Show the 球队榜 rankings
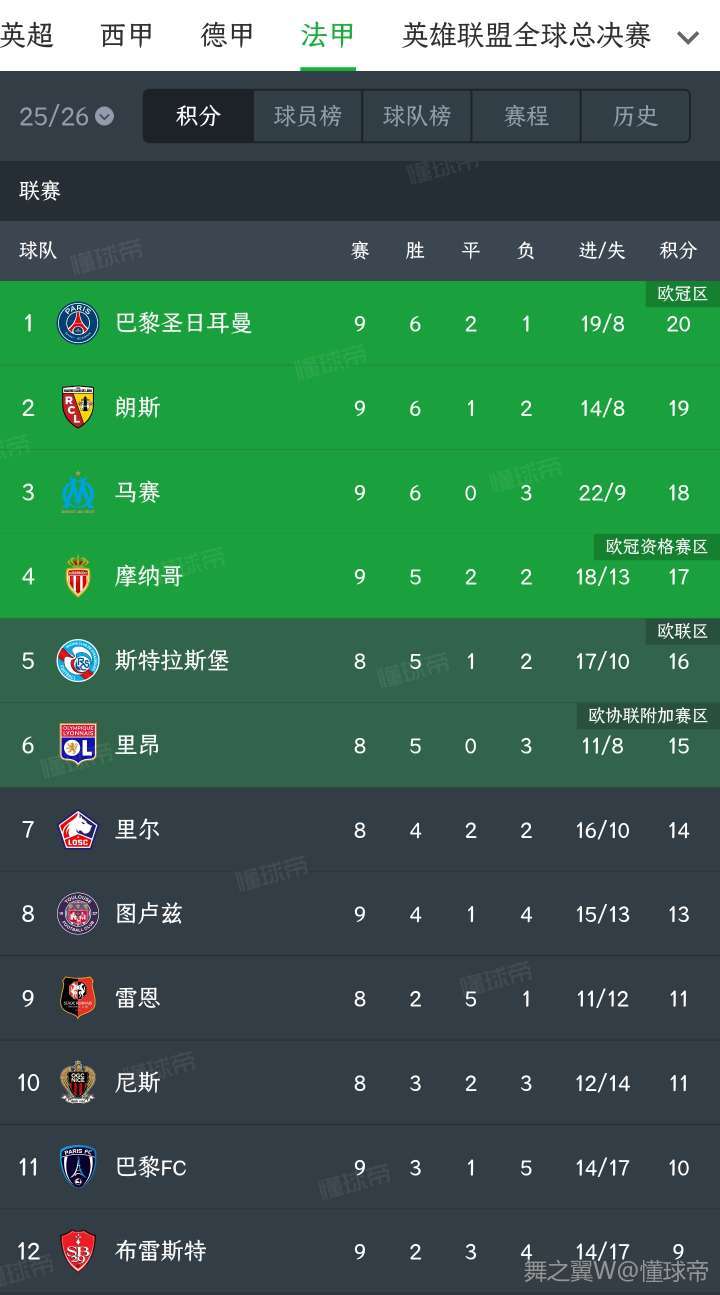The width and height of the screenshot is (720, 1295). (x=417, y=116)
